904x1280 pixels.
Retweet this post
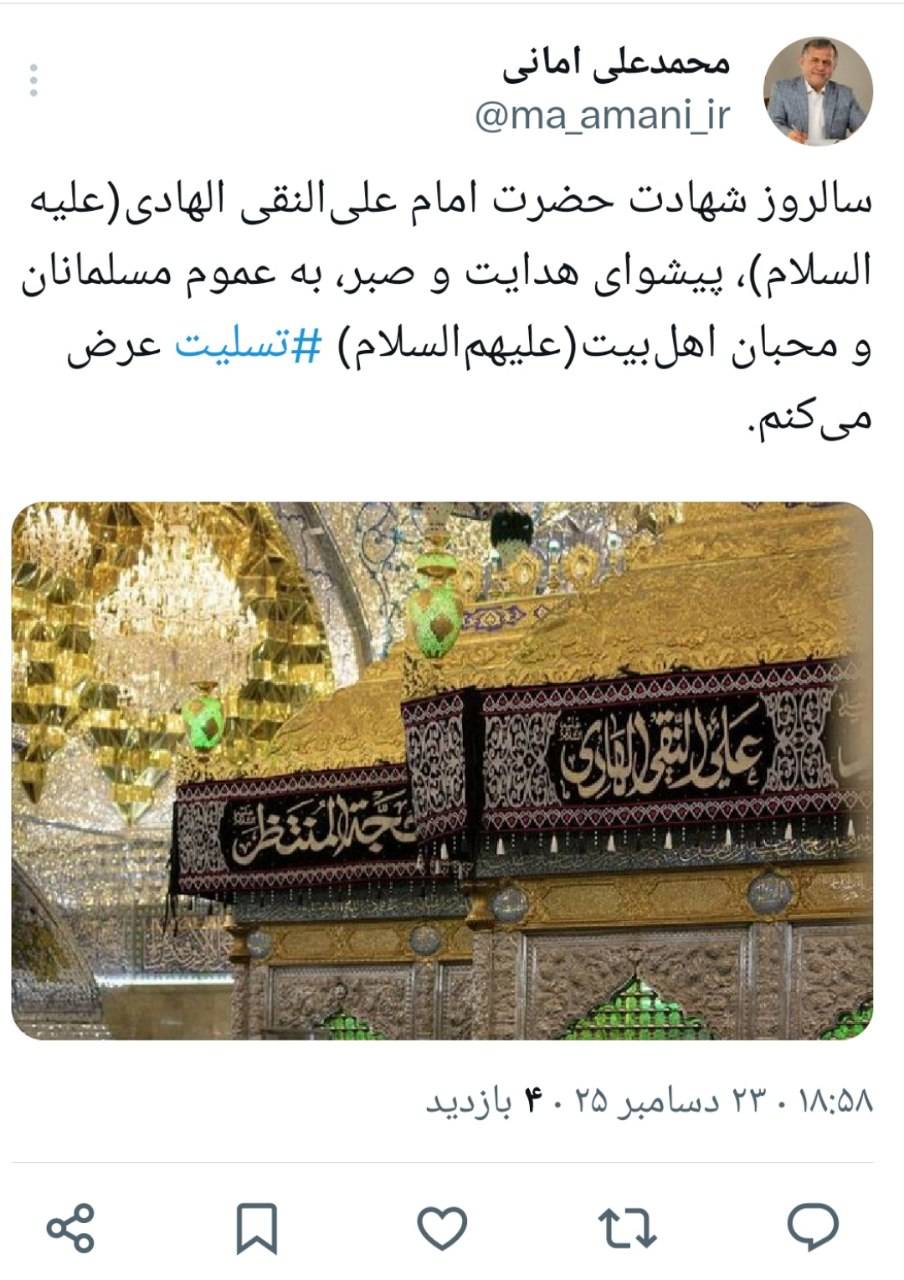pyautogui.click(x=627, y=1226)
